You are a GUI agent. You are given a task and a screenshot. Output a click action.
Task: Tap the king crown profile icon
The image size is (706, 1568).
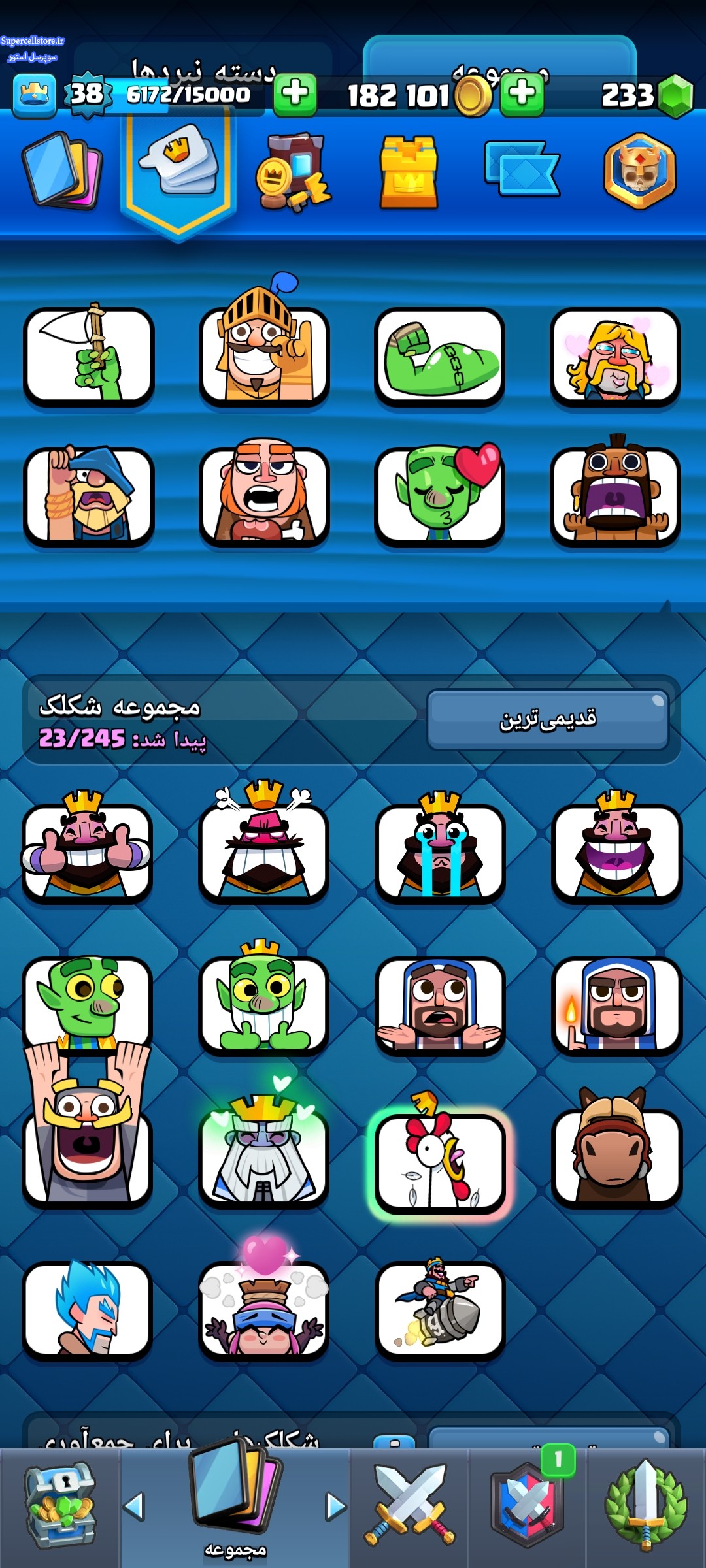click(35, 95)
